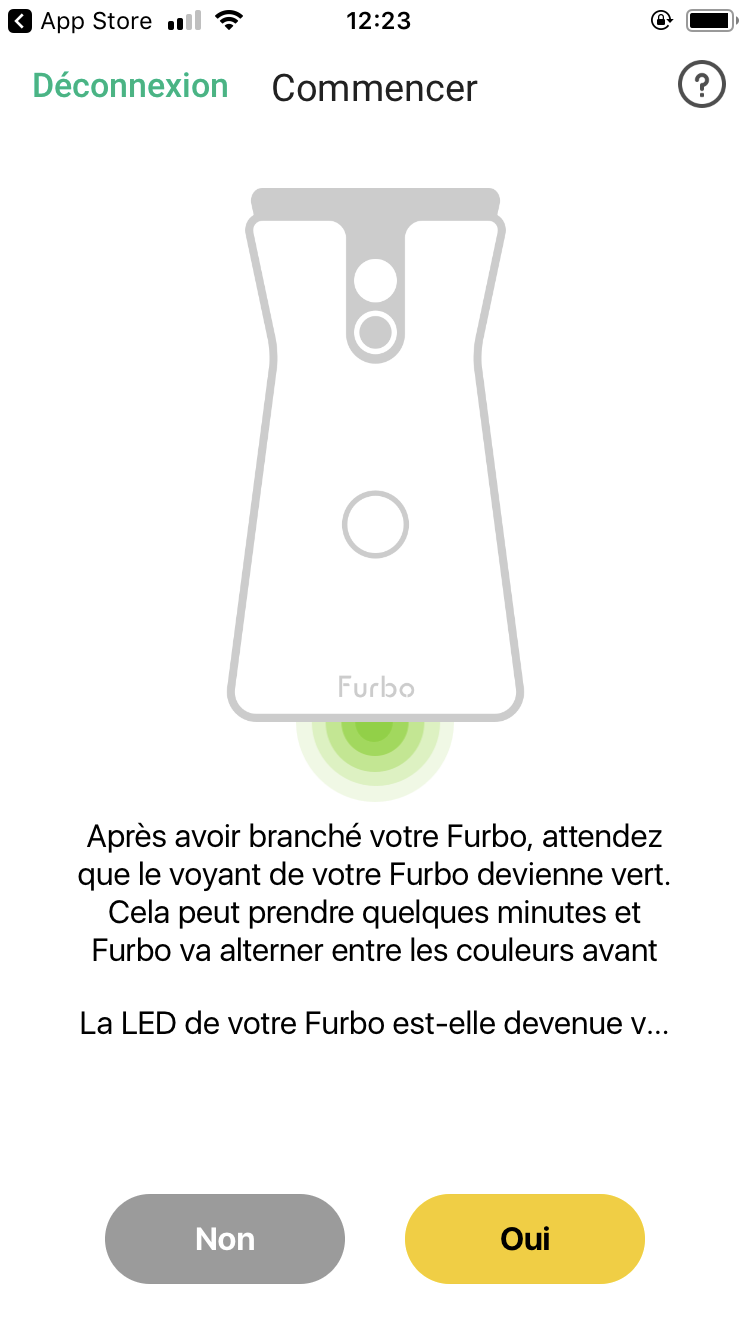Confirm with the Oui button
750x1334 pixels.
tap(525, 1239)
